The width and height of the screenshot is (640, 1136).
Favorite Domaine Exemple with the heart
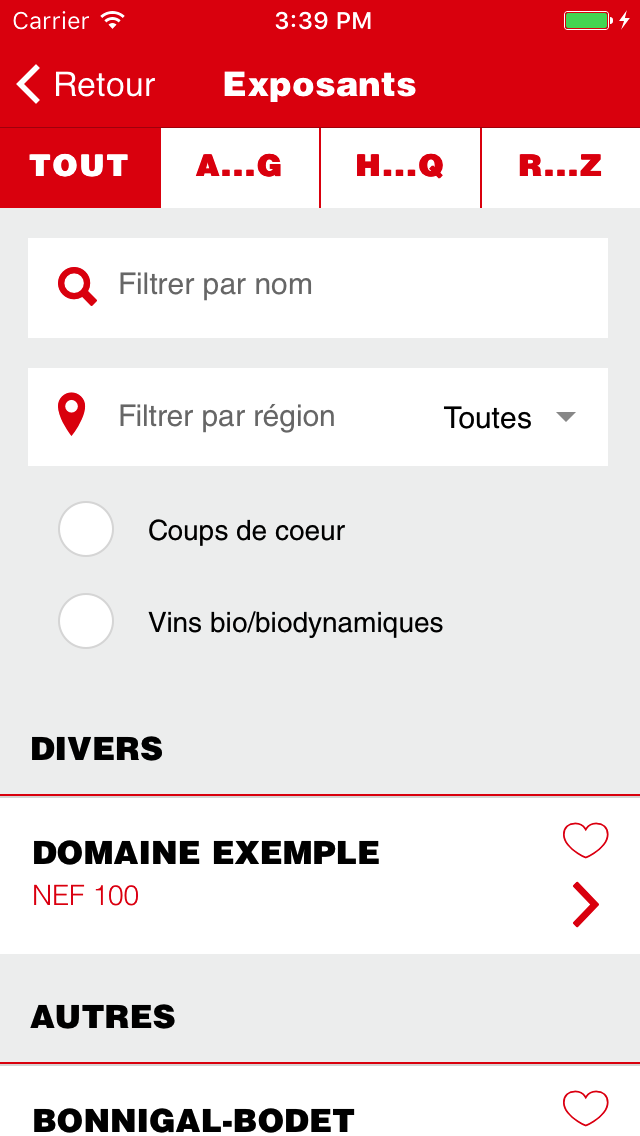[x=586, y=840]
